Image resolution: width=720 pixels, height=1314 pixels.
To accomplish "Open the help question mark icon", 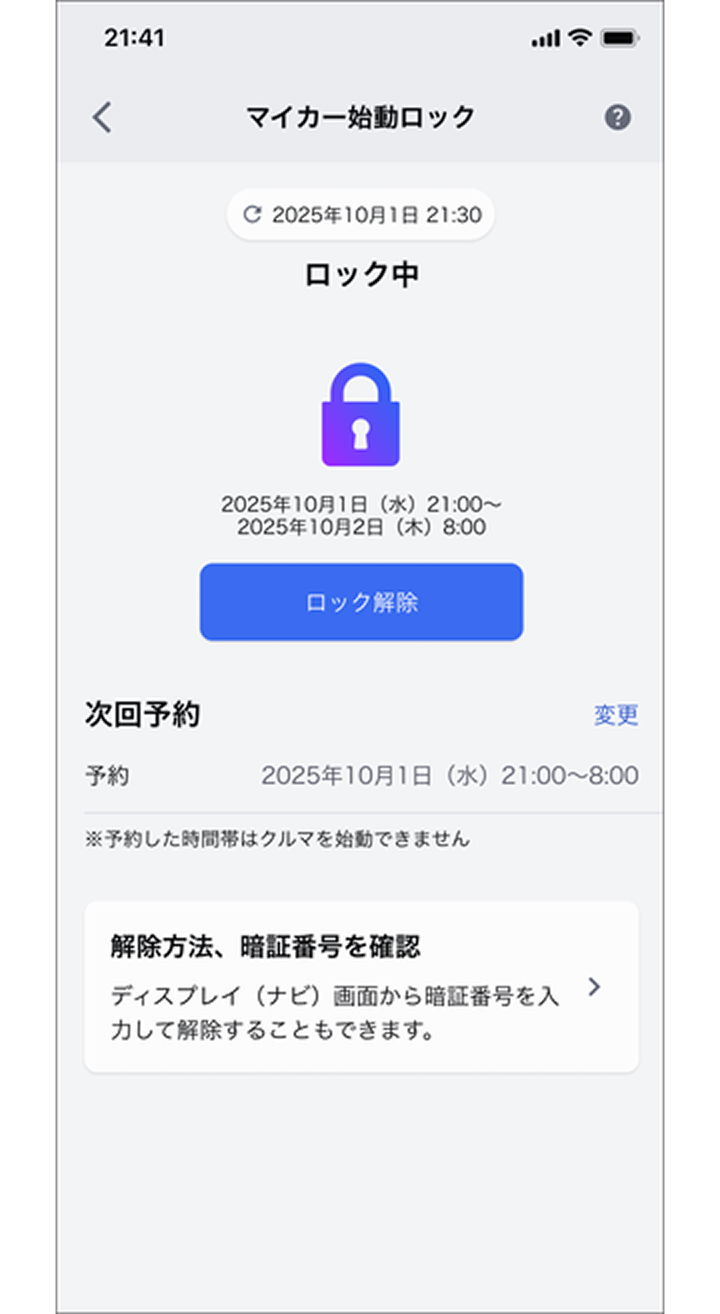I will coord(617,118).
